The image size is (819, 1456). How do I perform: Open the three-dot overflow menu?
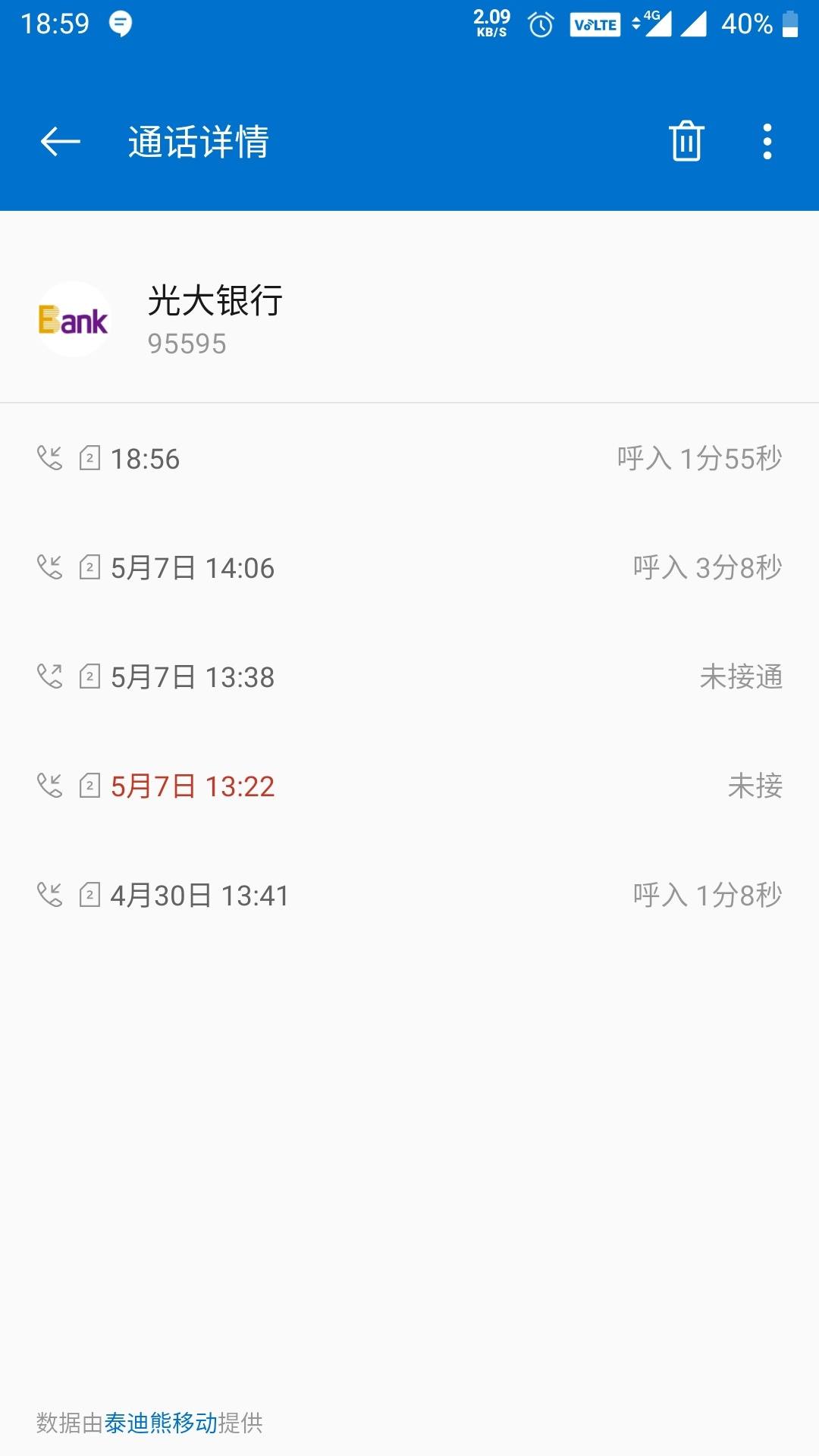[767, 142]
